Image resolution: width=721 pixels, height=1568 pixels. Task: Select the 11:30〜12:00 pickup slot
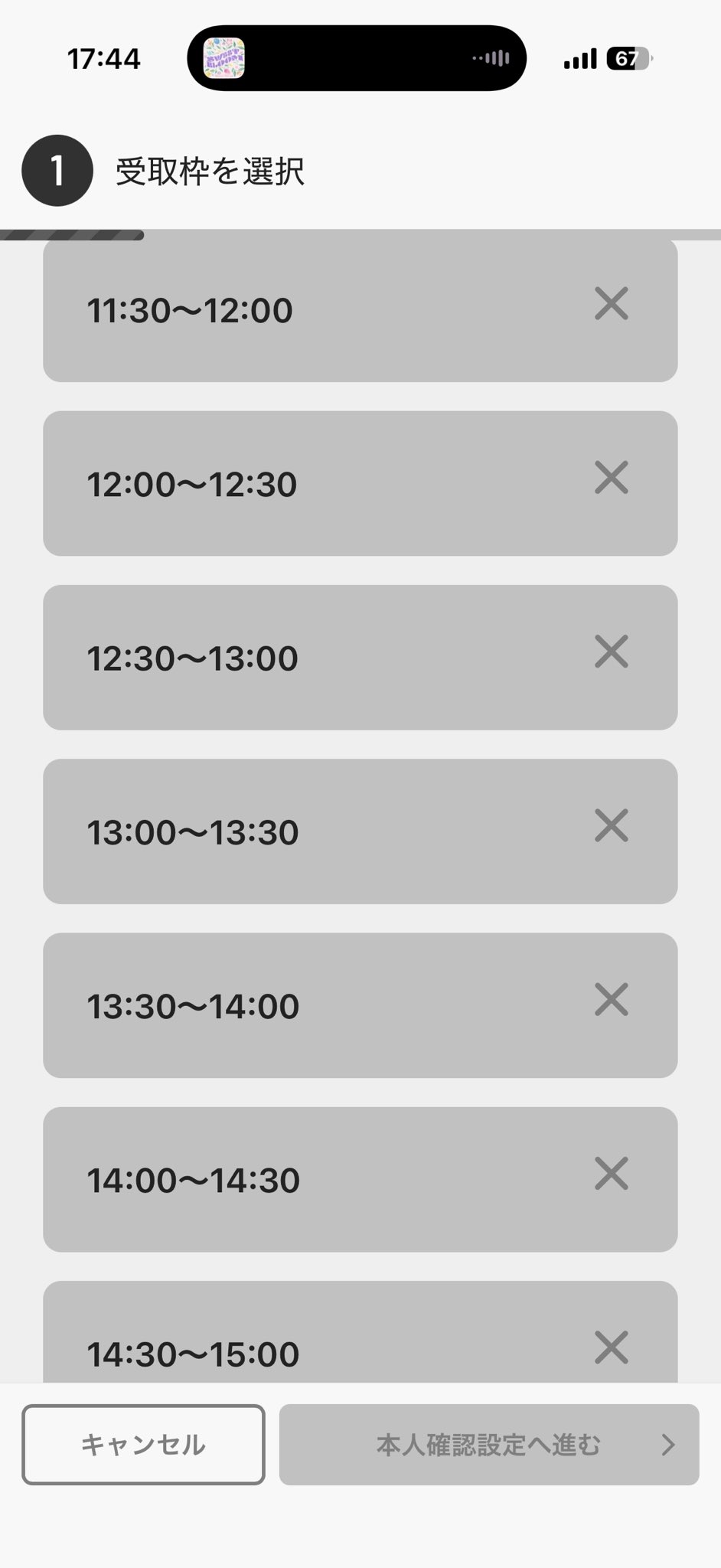click(360, 310)
